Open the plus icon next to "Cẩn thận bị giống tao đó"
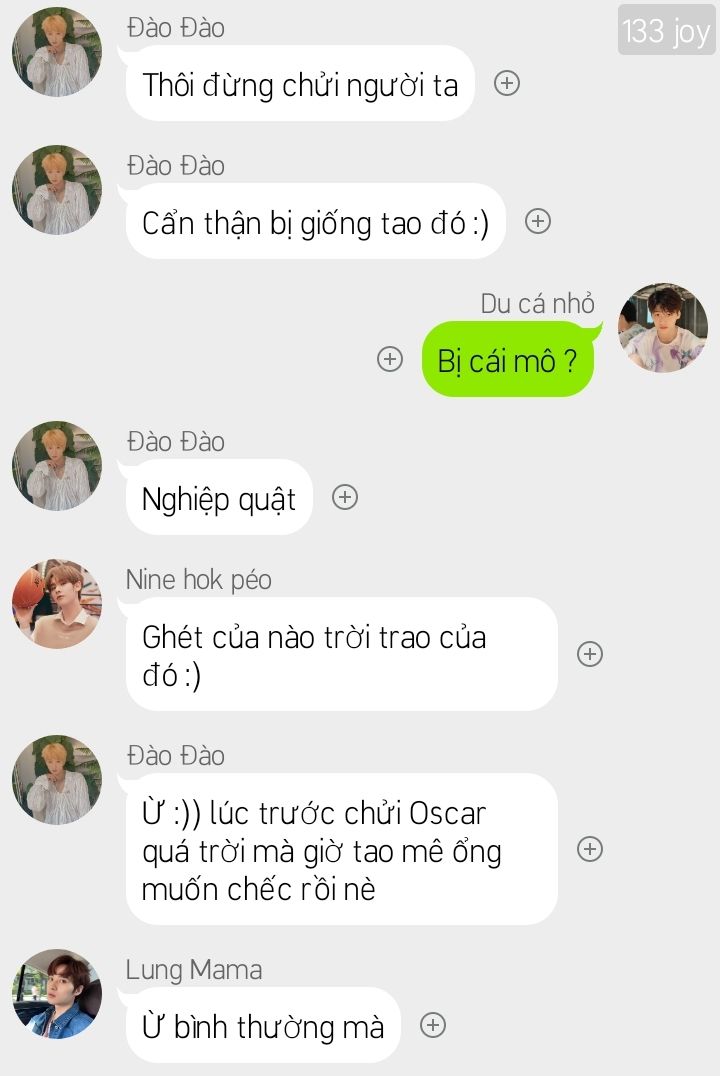 click(538, 221)
